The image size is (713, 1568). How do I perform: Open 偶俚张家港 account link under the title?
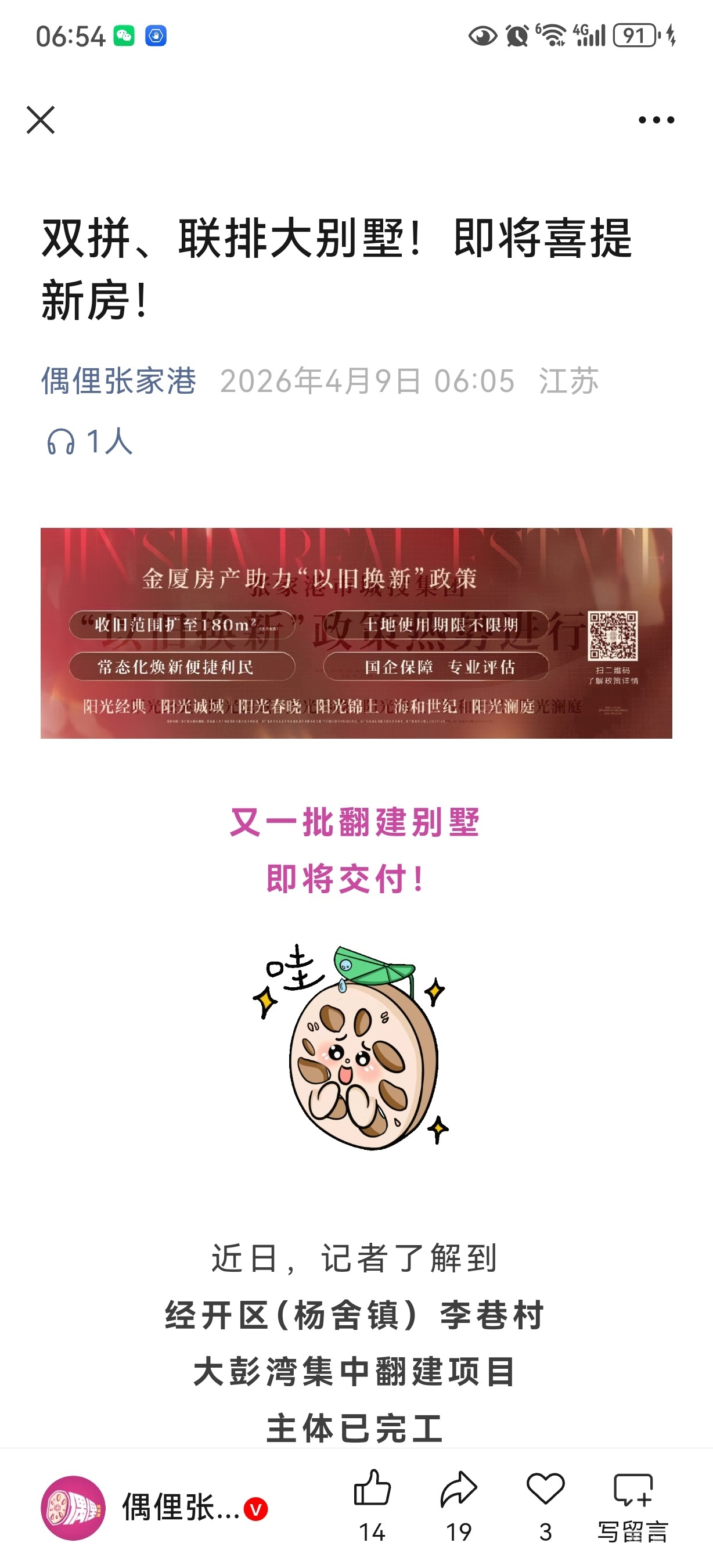(118, 381)
